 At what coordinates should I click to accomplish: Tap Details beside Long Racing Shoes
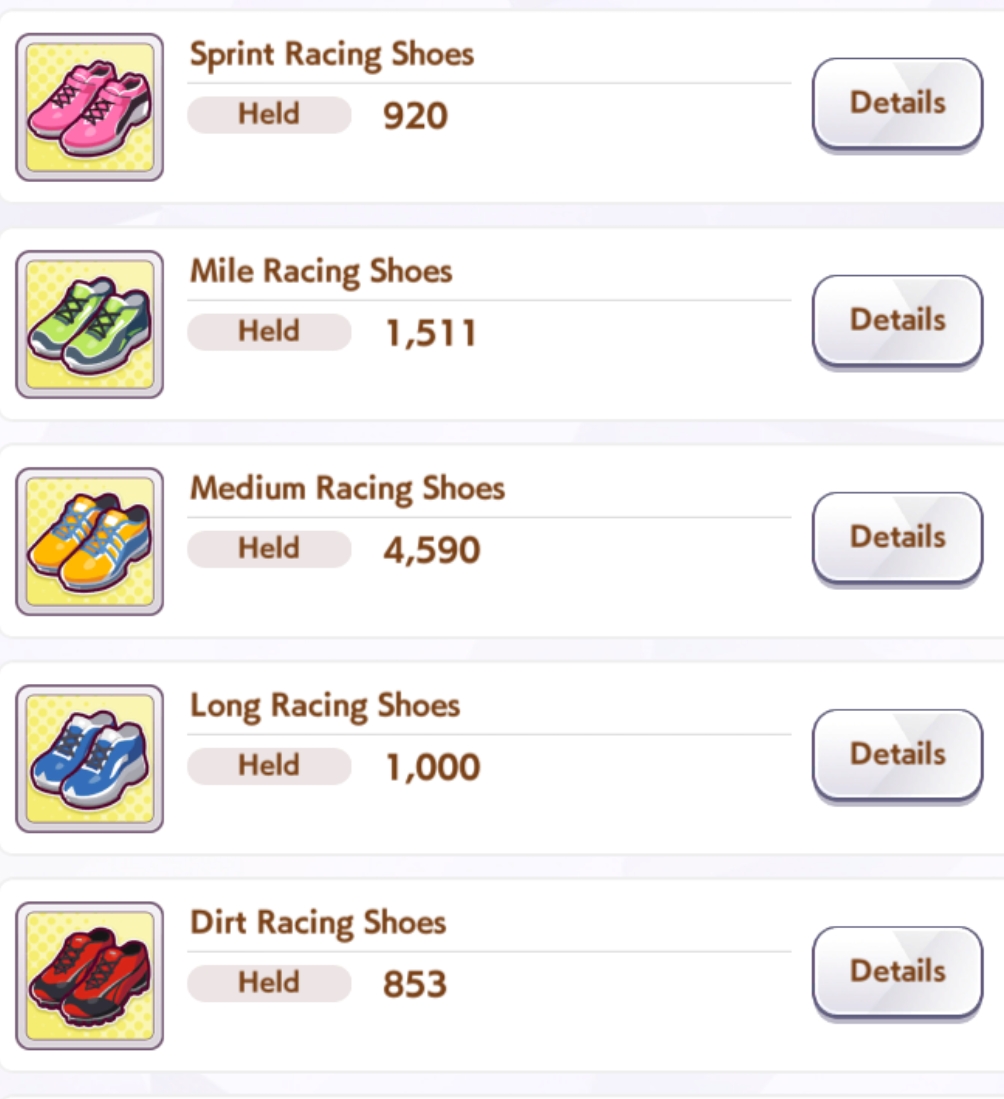coord(897,754)
